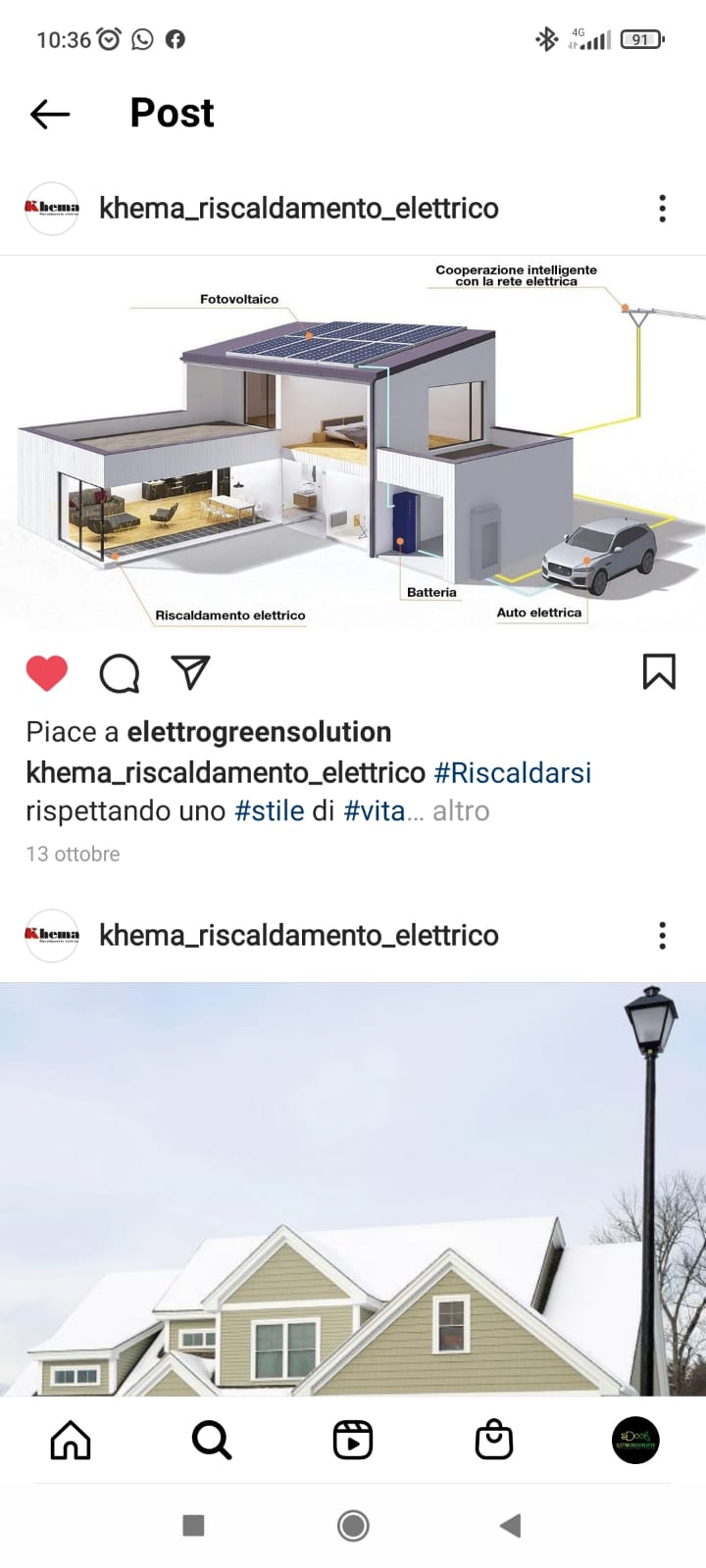Image resolution: width=706 pixels, height=1568 pixels.
Task: Open comments on the solar house post
Action: point(120,673)
